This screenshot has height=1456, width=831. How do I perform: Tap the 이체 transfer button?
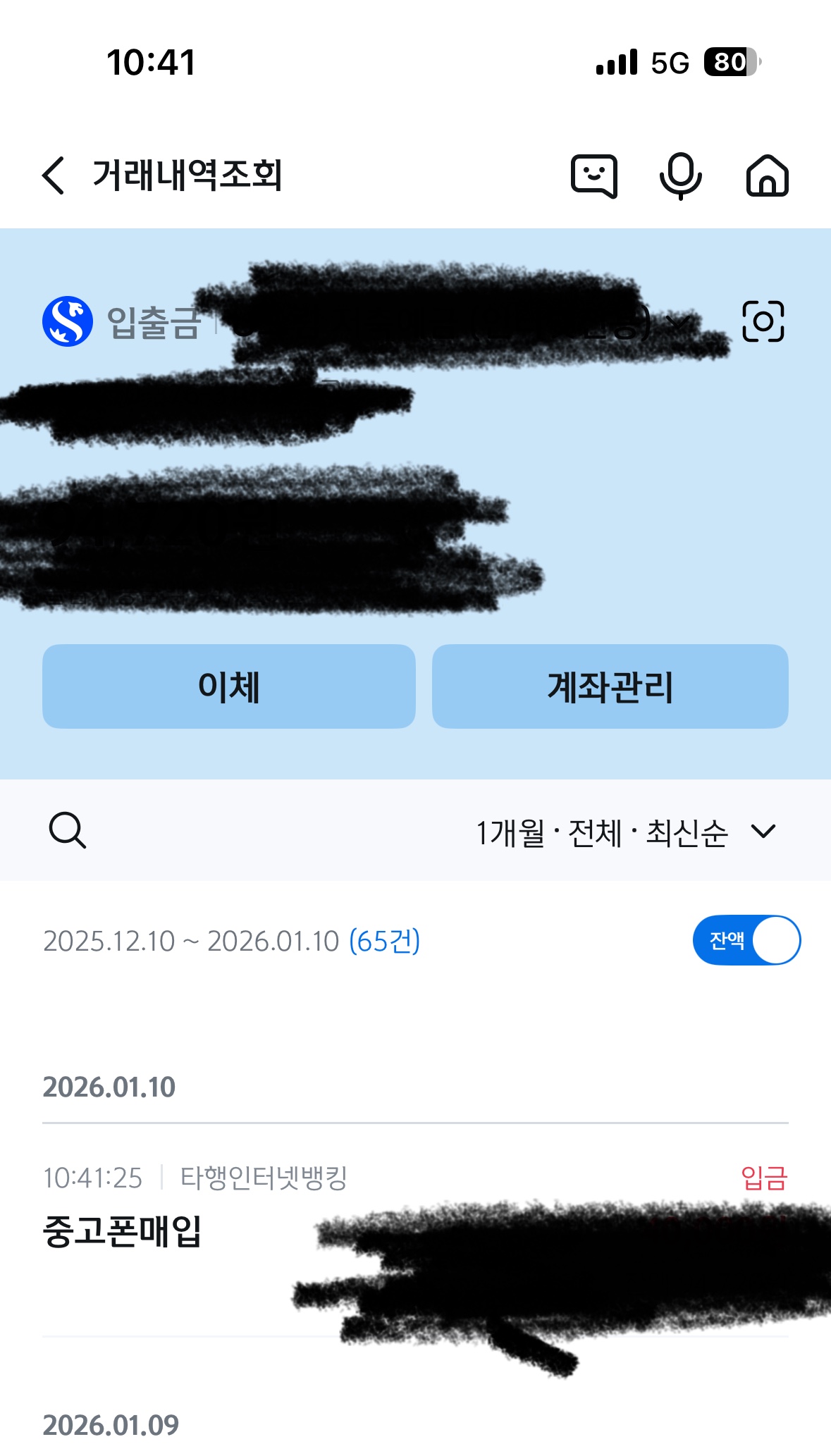coord(228,686)
